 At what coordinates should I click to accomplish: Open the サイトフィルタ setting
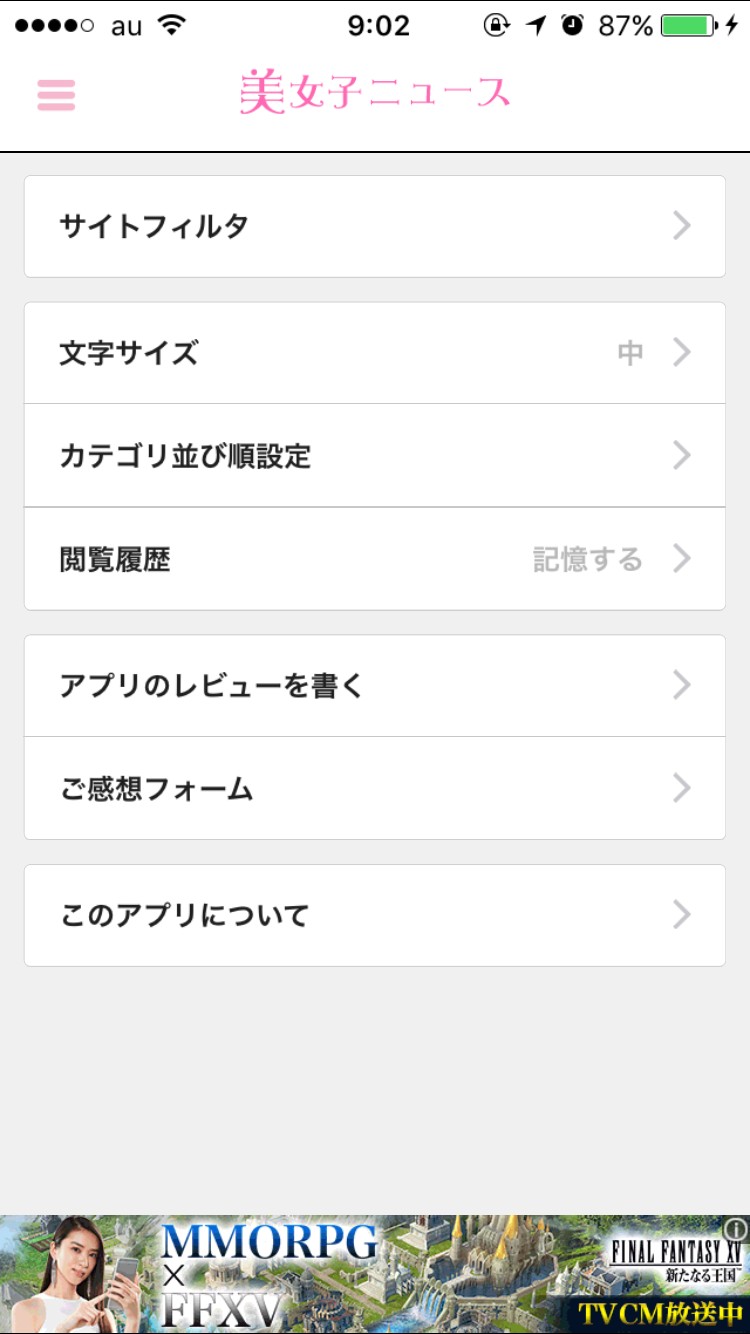pyautogui.click(x=374, y=226)
